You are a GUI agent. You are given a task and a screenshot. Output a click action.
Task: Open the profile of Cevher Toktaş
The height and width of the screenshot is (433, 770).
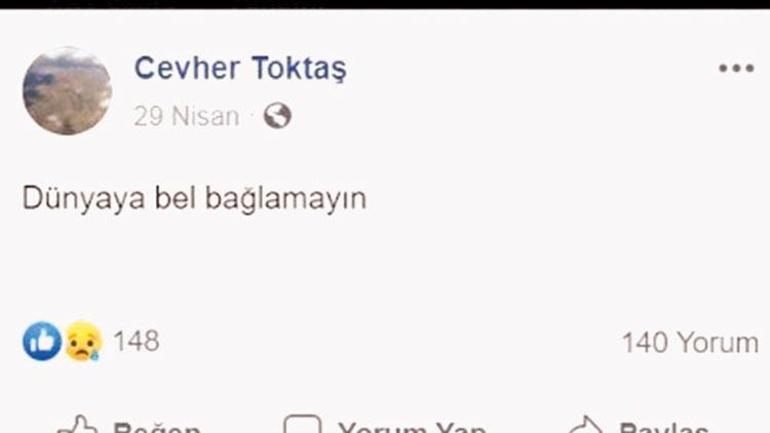[x=240, y=68]
